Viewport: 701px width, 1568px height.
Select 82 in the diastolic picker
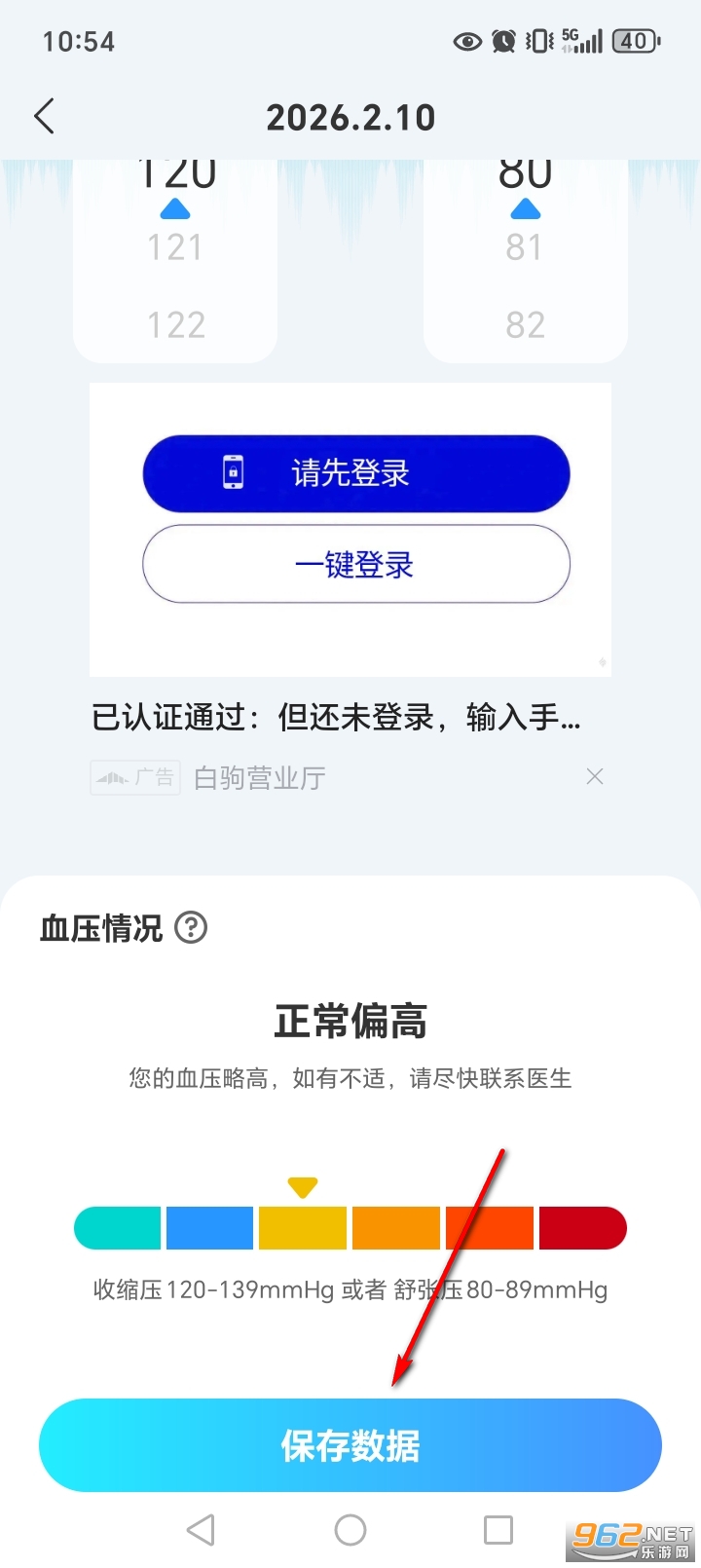(x=525, y=324)
